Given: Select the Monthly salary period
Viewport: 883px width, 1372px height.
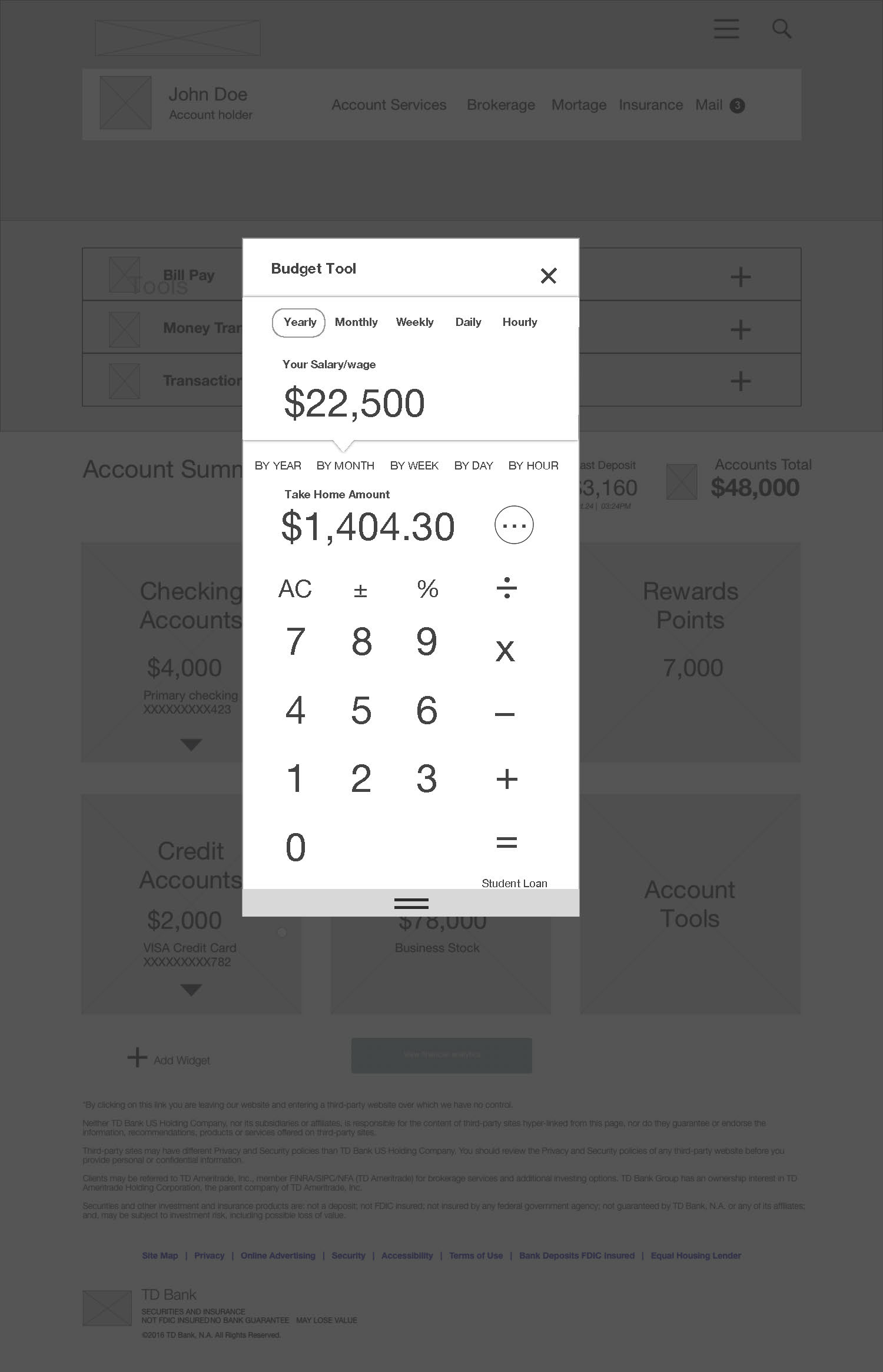Looking at the screenshot, I should click(356, 322).
